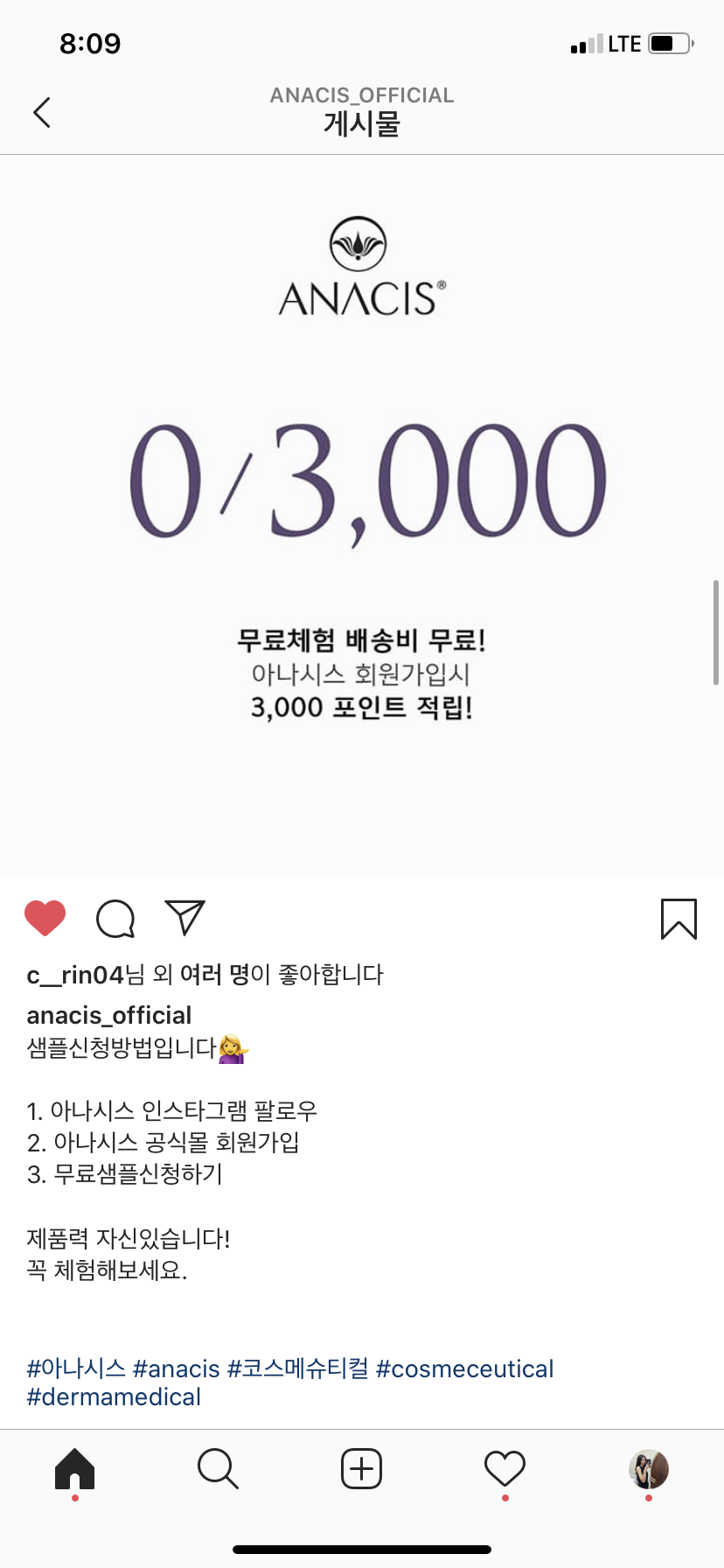Image resolution: width=724 pixels, height=1568 pixels.
Task: Bookmark this Anacis post
Action: click(x=679, y=919)
